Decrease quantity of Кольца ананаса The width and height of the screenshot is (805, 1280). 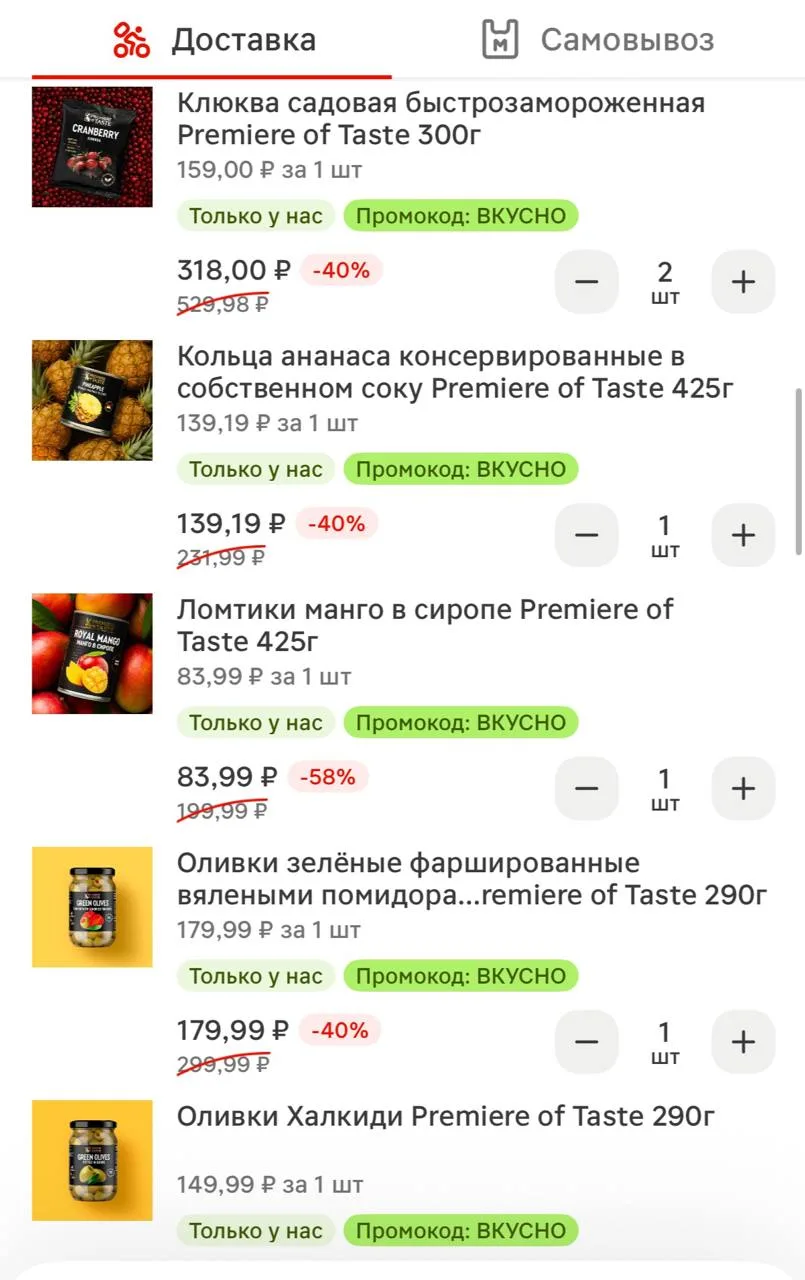pos(587,535)
